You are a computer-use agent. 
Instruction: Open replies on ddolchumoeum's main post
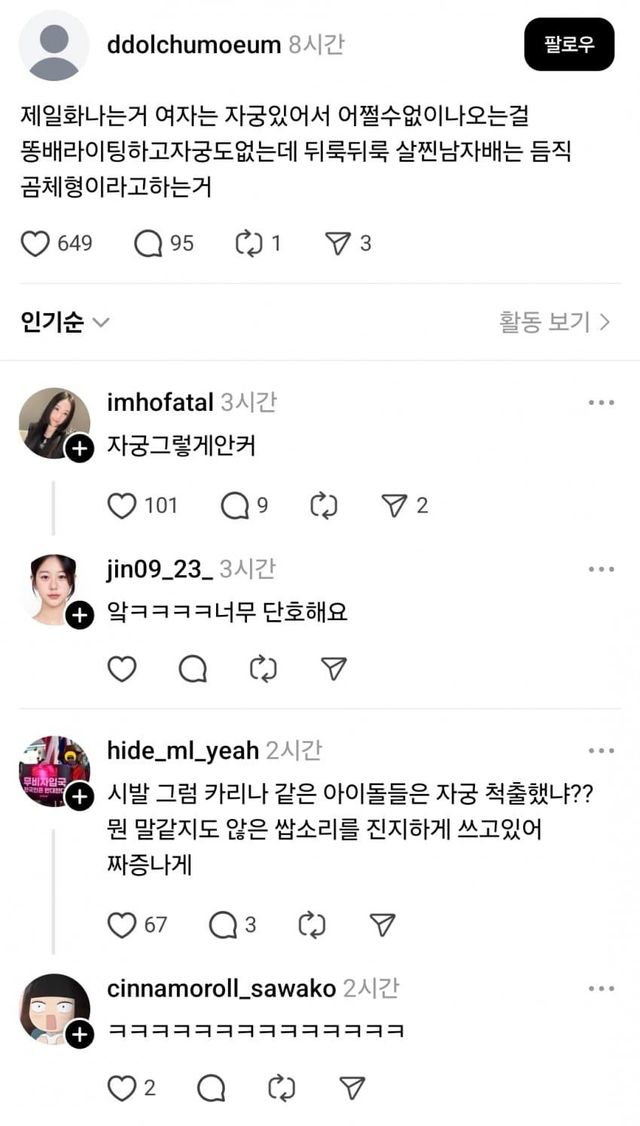point(148,243)
